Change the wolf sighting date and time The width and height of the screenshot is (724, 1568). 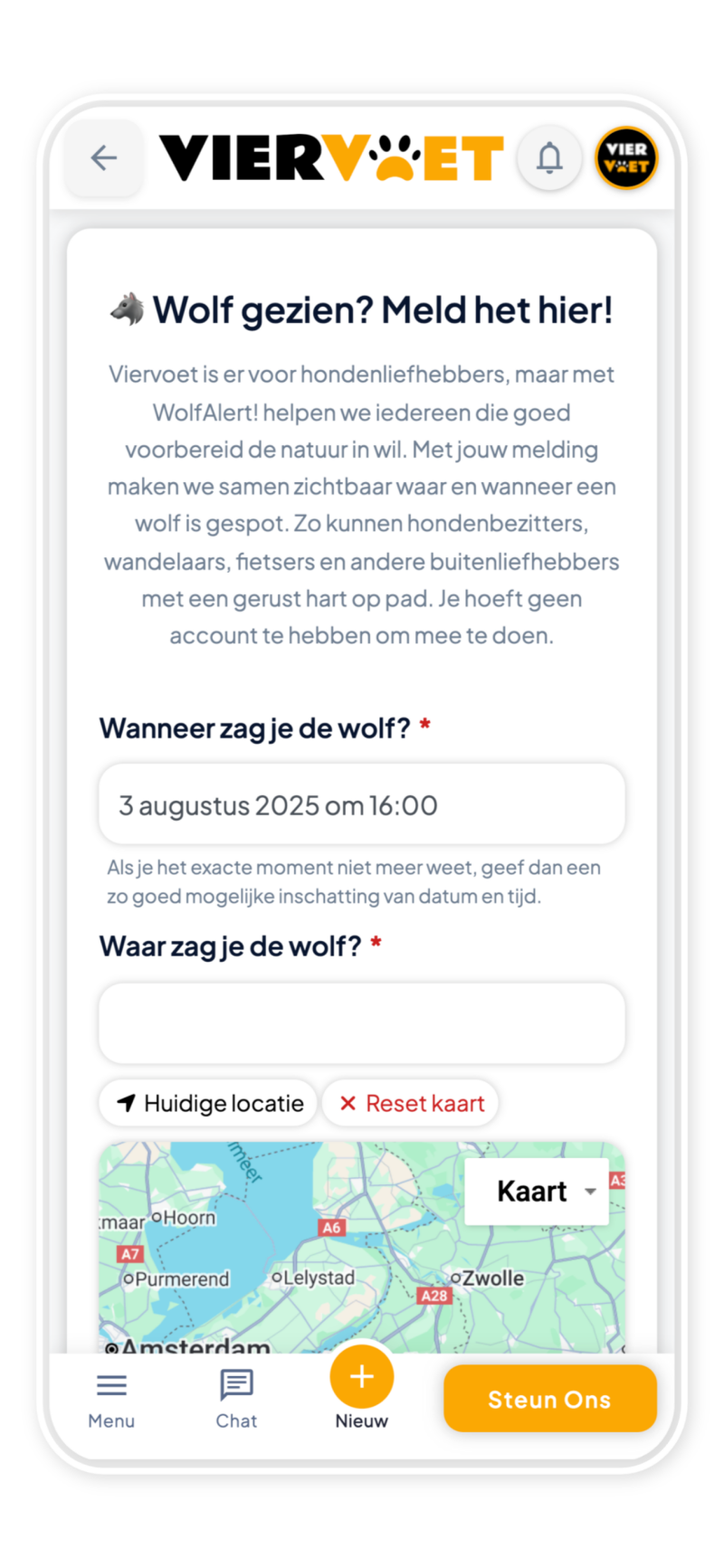(x=361, y=805)
